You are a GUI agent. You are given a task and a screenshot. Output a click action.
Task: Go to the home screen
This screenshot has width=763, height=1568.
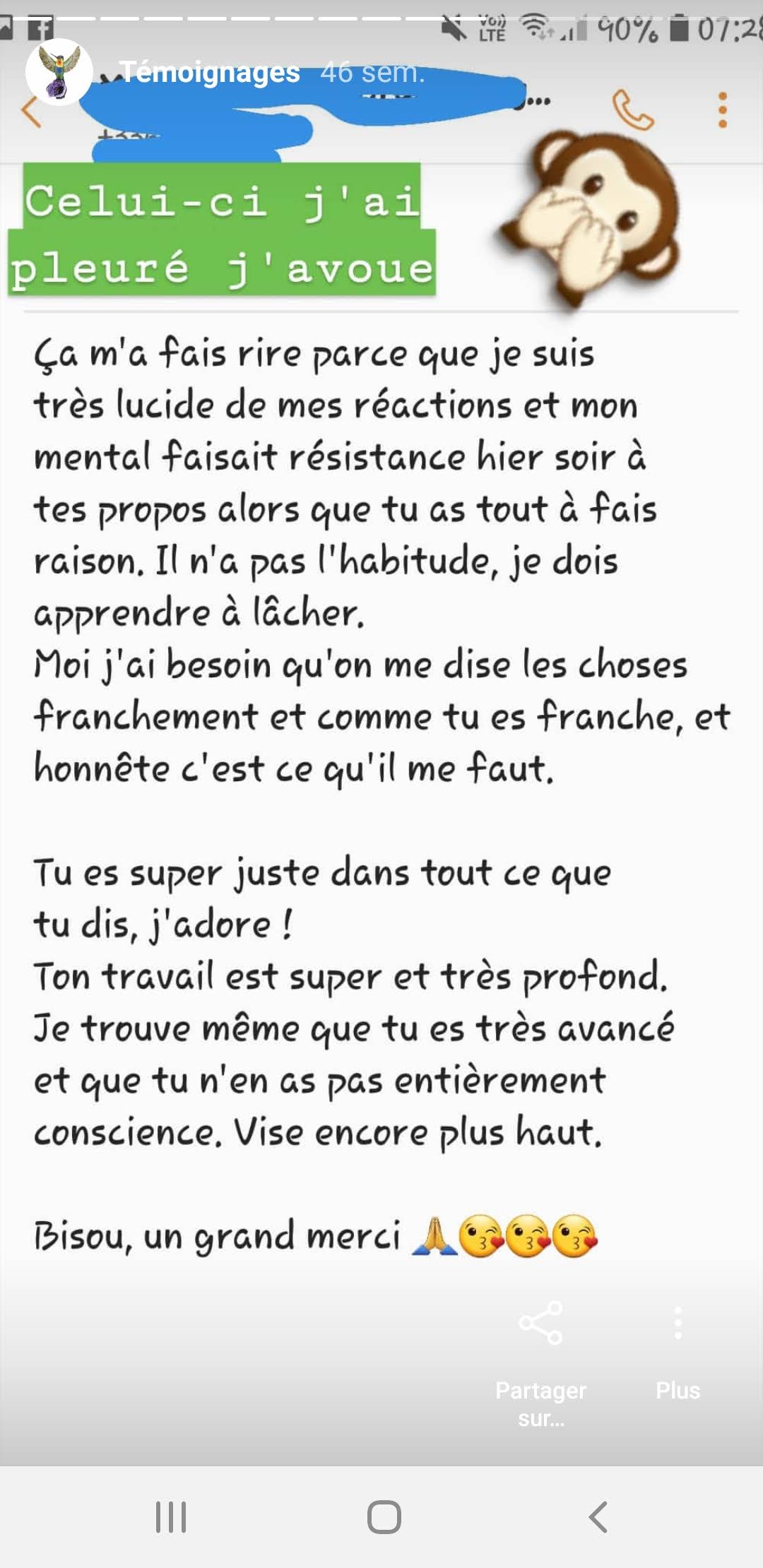tap(384, 1516)
